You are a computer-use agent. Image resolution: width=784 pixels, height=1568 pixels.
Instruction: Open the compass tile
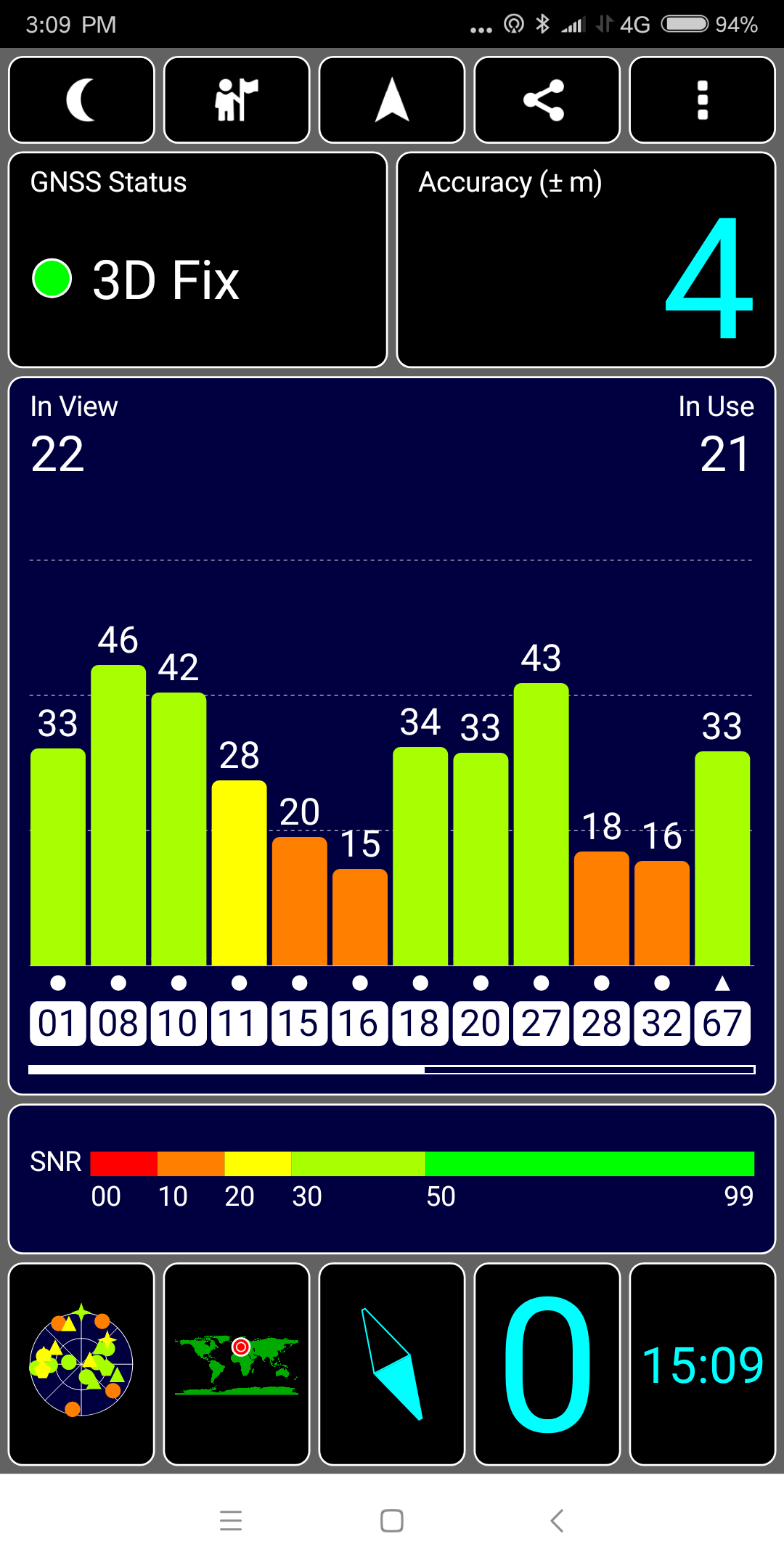click(392, 1364)
